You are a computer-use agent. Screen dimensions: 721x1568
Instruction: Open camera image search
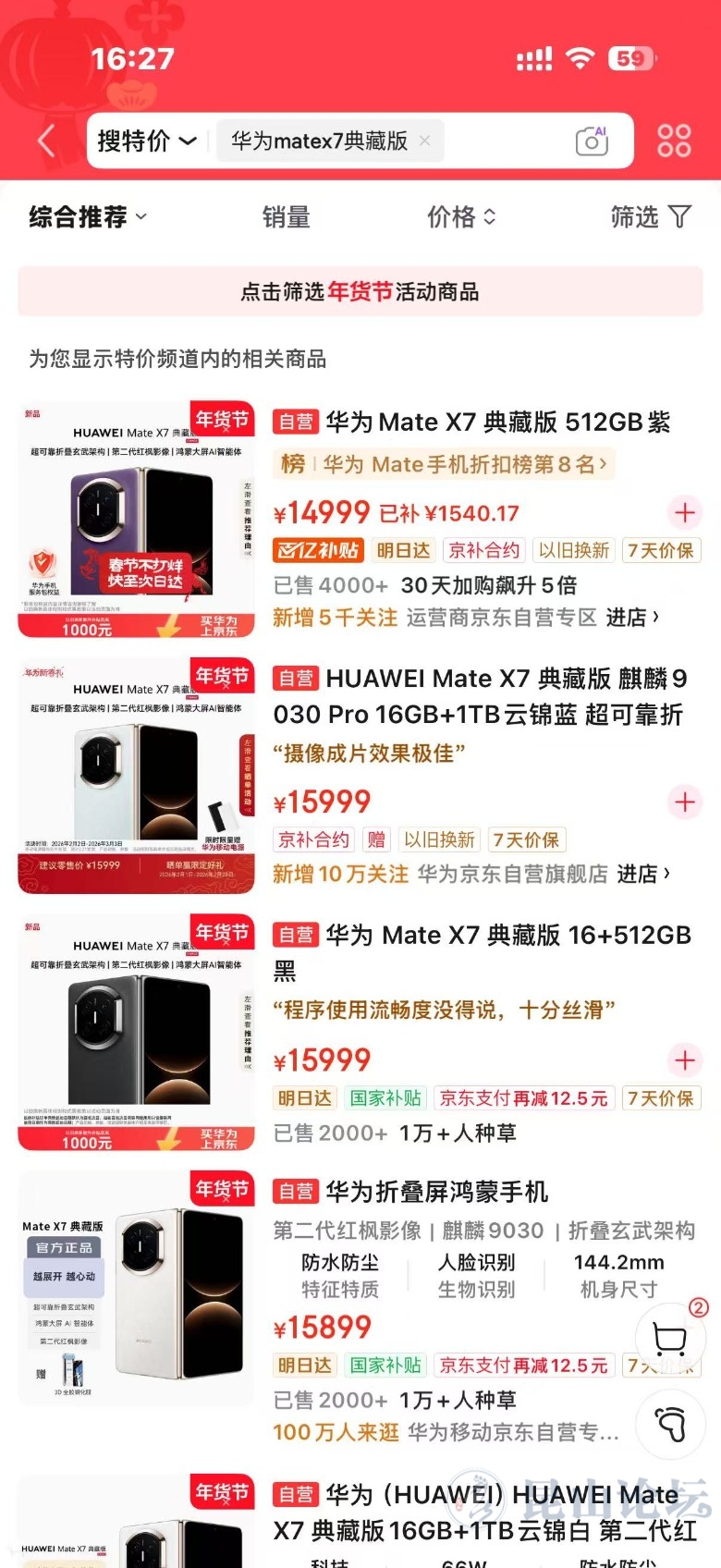click(x=592, y=141)
